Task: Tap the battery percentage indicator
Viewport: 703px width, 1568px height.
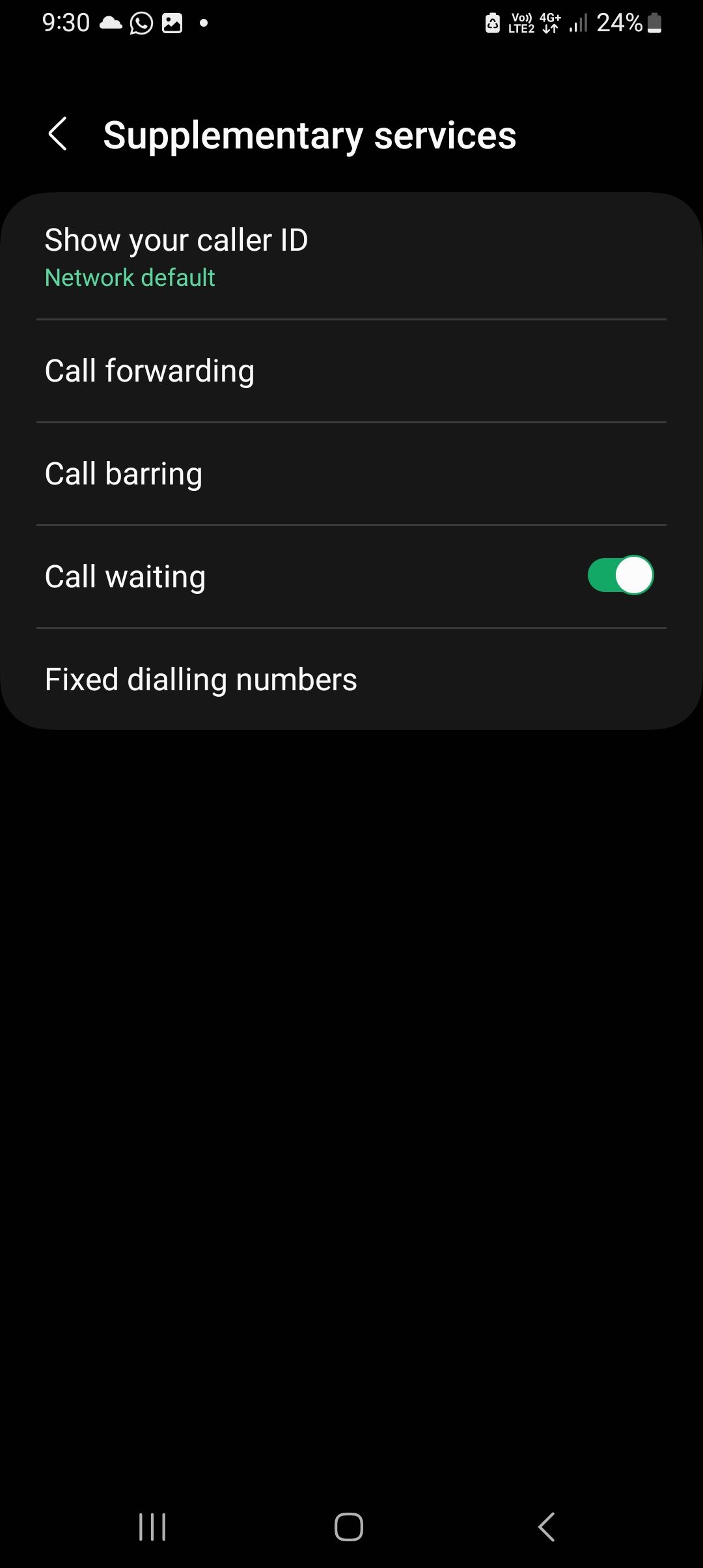Action: click(620, 23)
